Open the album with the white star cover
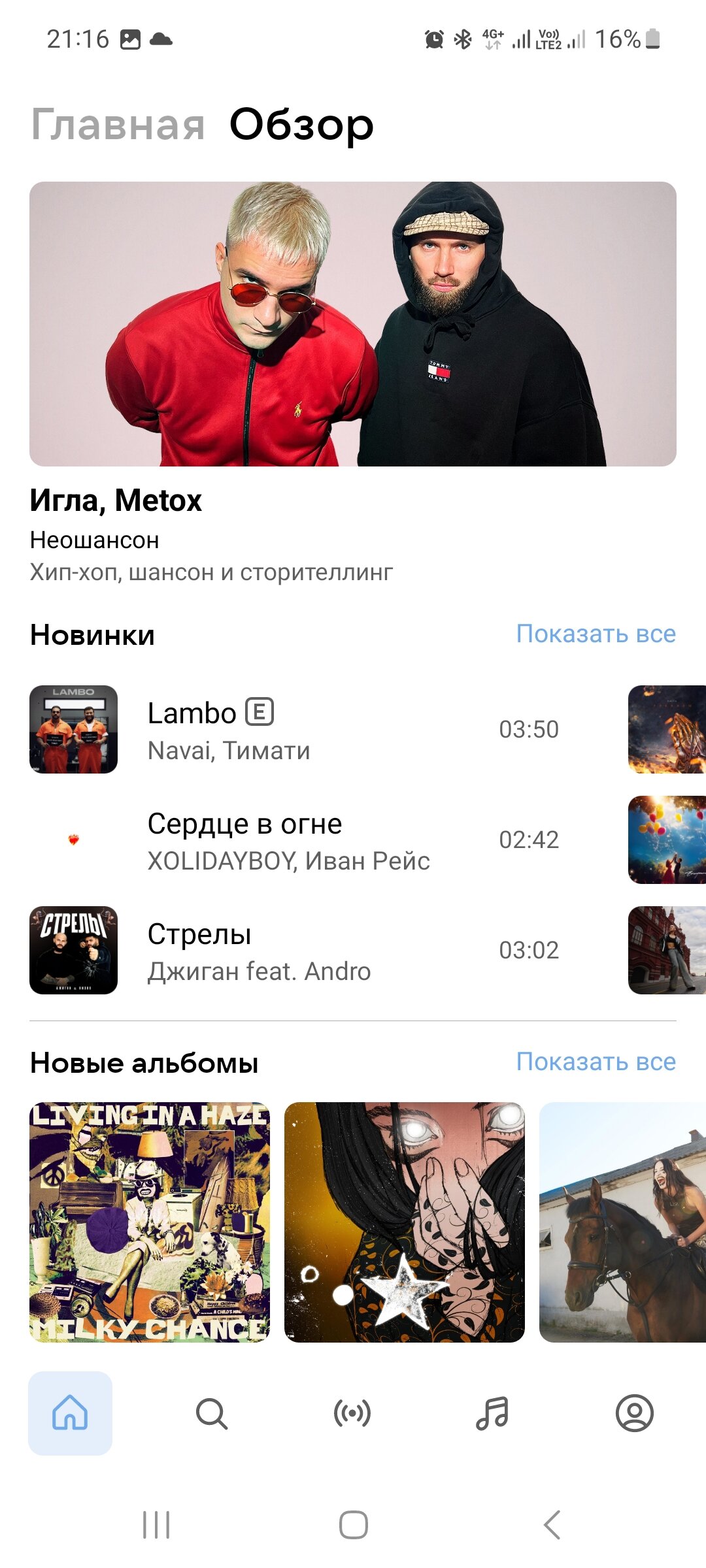The image size is (706, 1568). pyautogui.click(x=405, y=1222)
